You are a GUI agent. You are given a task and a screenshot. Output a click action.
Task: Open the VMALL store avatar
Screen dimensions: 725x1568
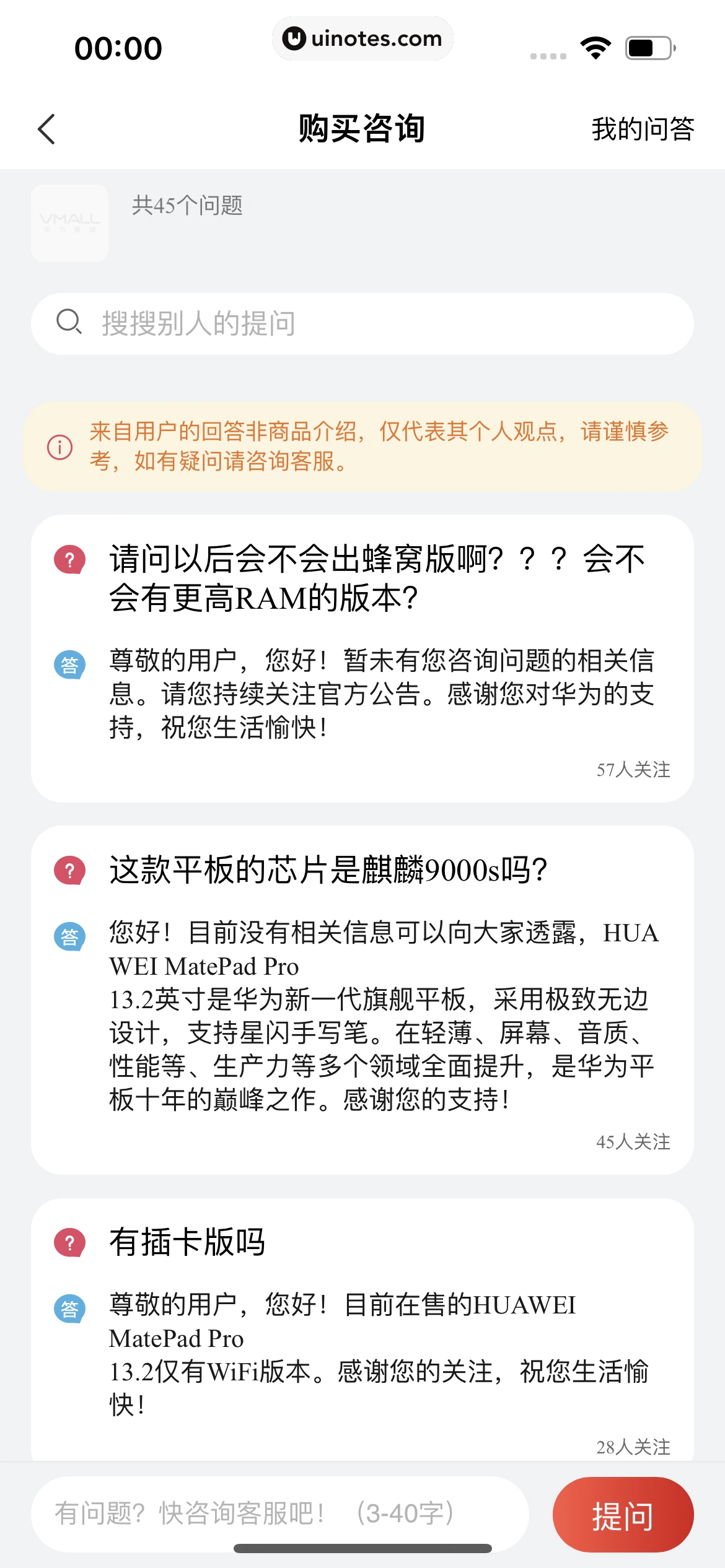[x=69, y=223]
